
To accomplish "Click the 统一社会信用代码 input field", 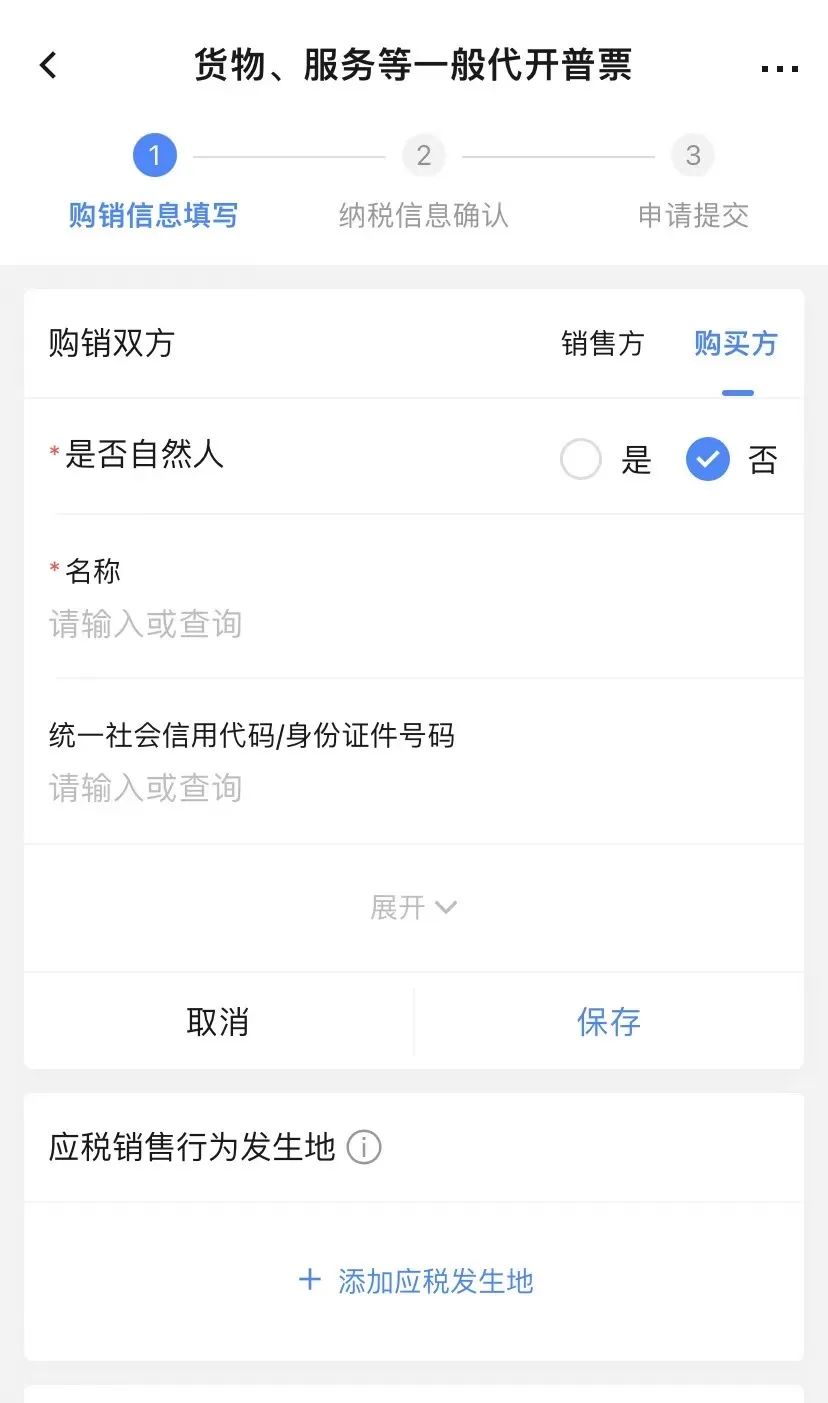I will (x=300, y=787).
